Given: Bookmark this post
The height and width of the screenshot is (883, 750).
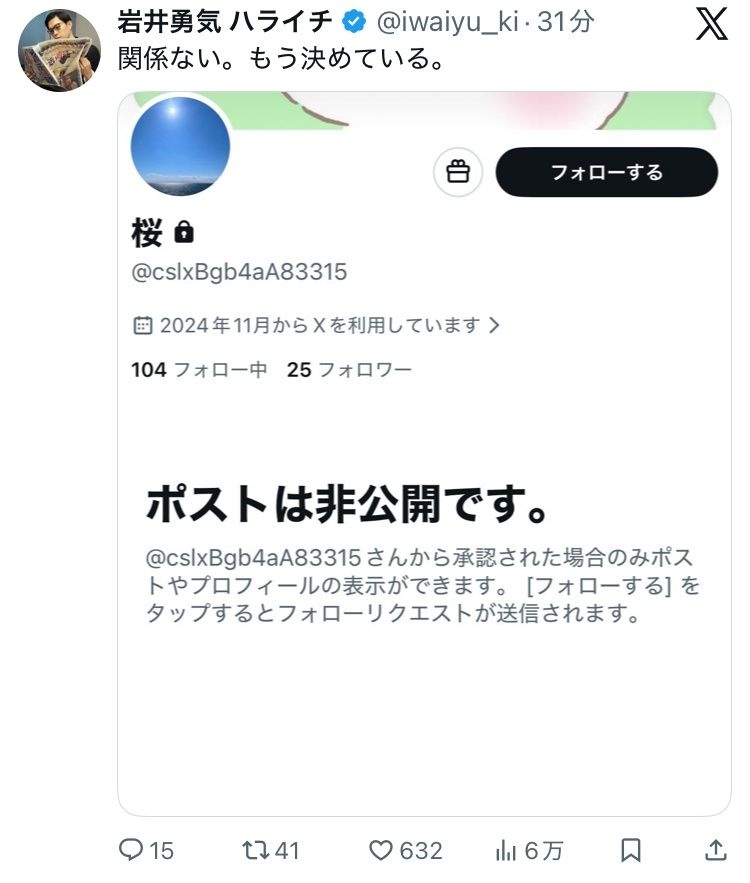Looking at the screenshot, I should point(631,850).
